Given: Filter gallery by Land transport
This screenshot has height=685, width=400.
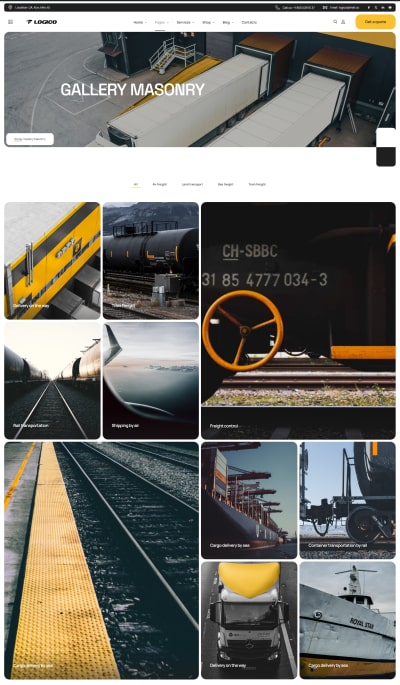Looking at the screenshot, I should [x=192, y=184].
